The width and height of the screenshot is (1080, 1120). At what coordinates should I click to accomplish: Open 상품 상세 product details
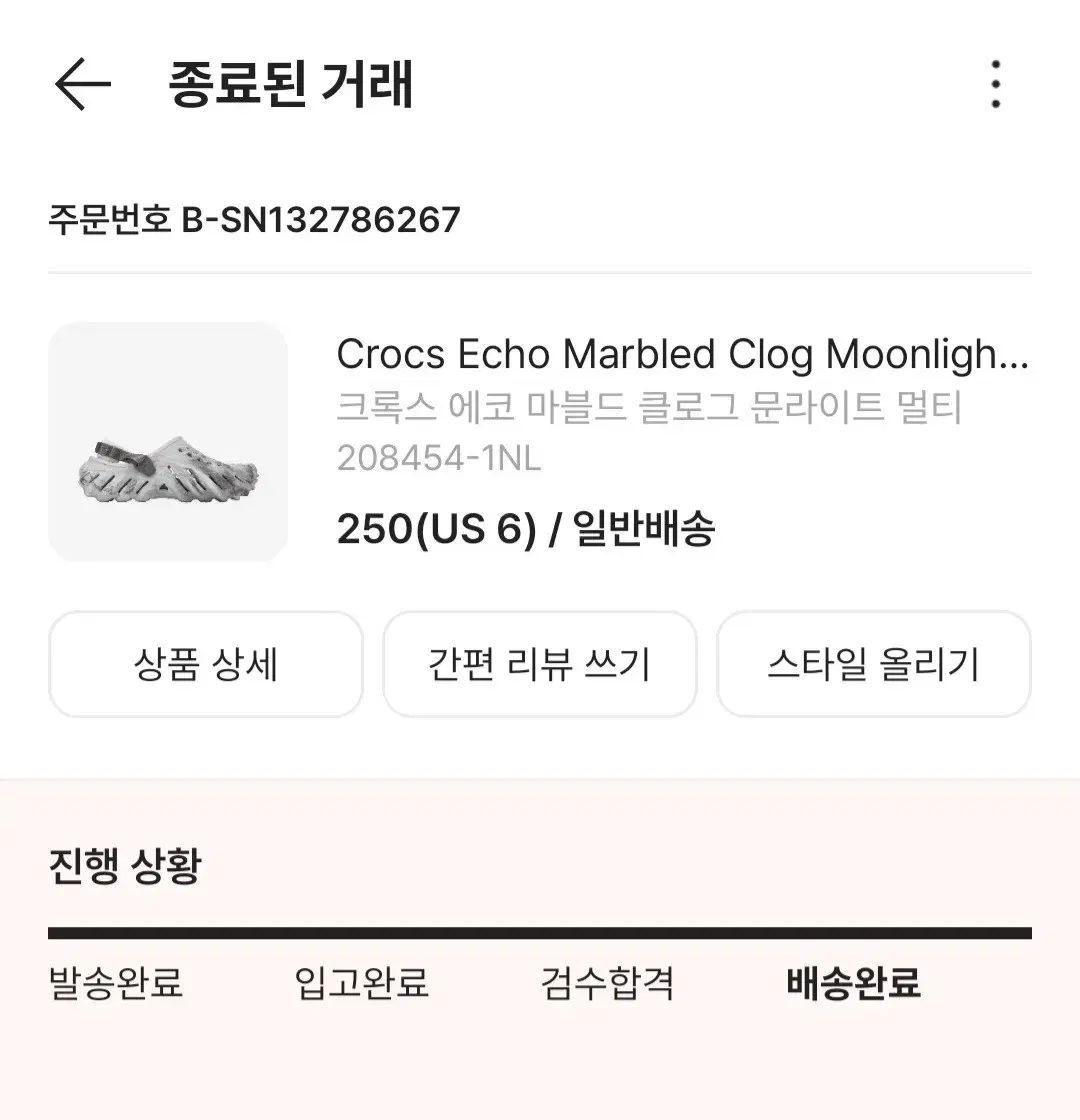pos(205,663)
